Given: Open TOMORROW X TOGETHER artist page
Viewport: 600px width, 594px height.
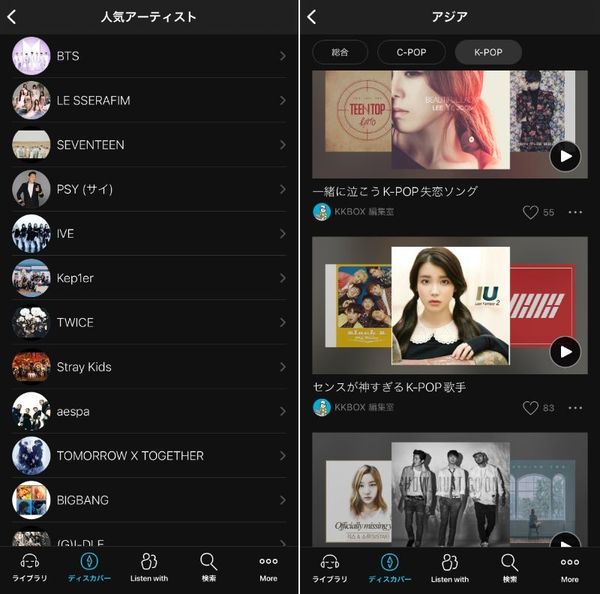Looking at the screenshot, I should tap(149, 455).
